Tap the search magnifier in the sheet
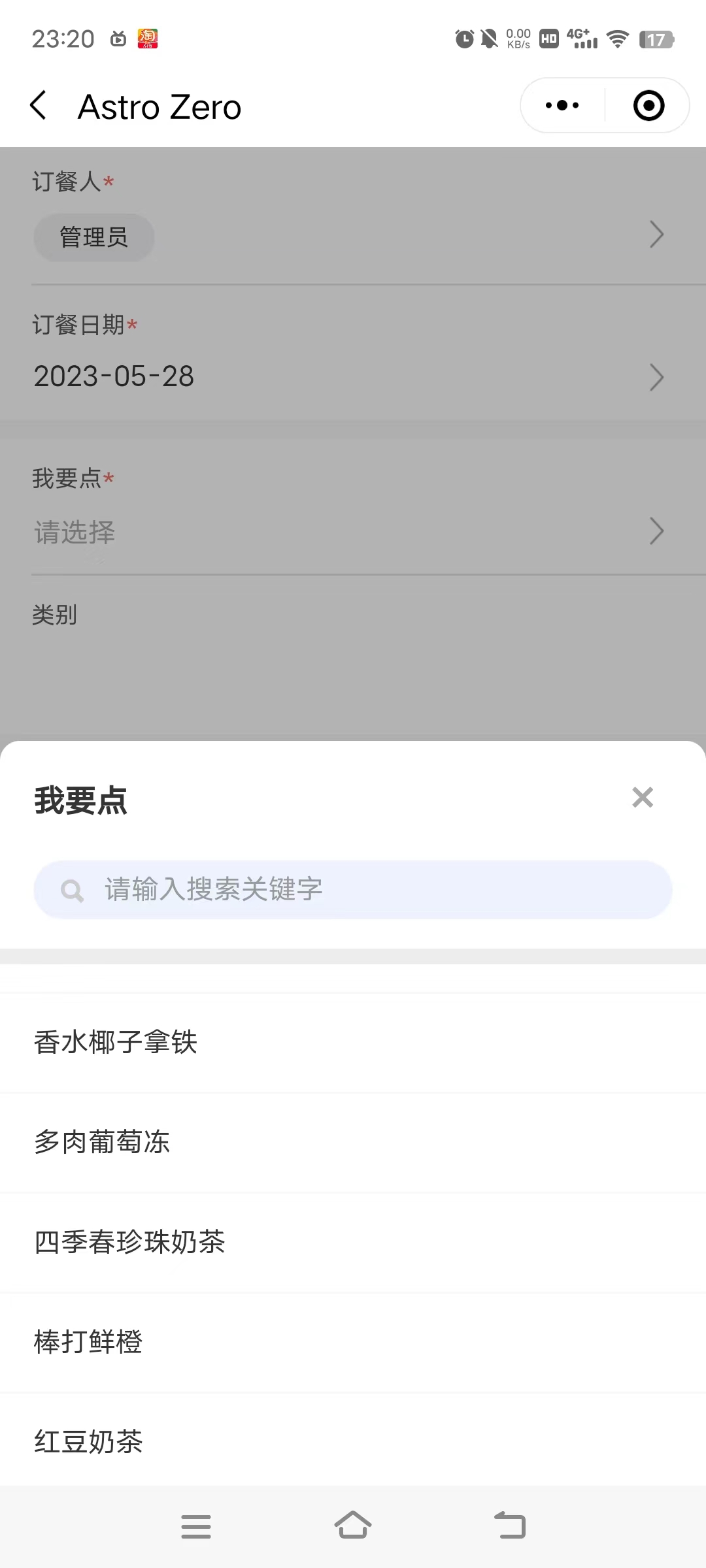 tap(72, 889)
